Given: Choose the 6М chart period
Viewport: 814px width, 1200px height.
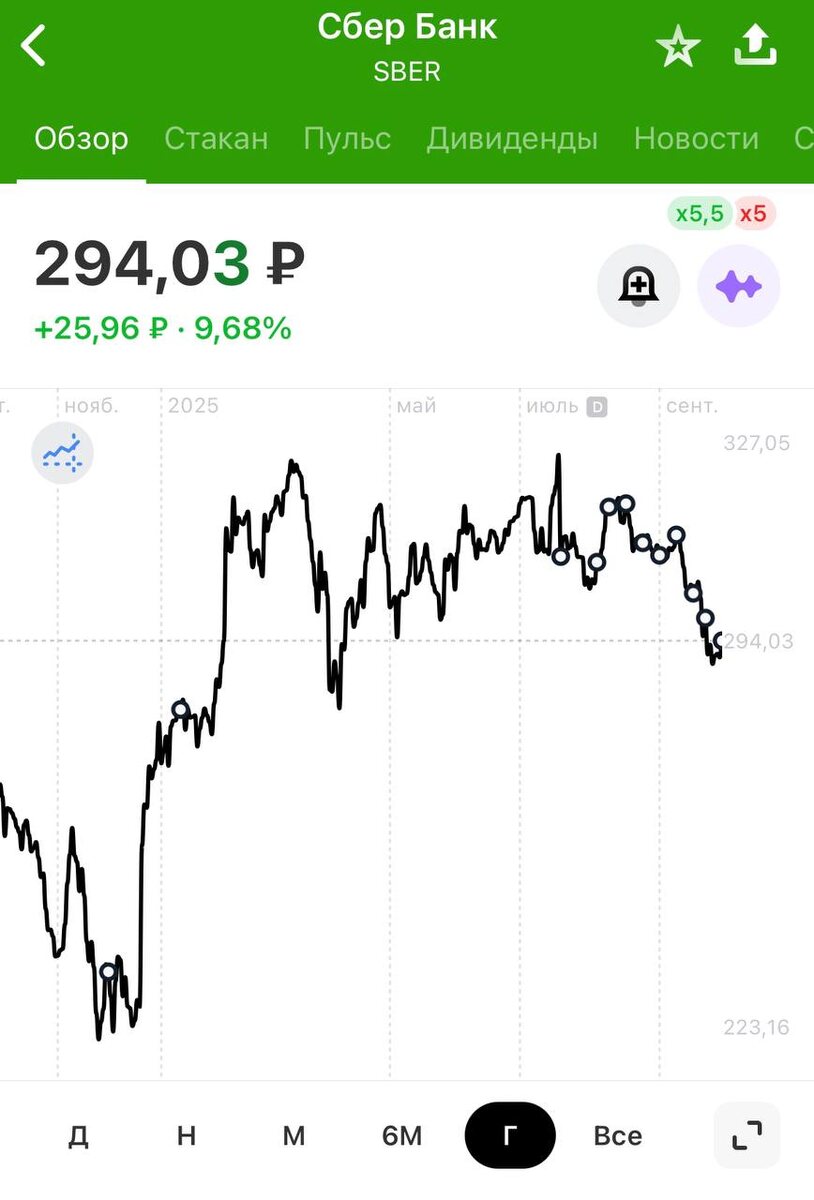Looking at the screenshot, I should 402,1136.
